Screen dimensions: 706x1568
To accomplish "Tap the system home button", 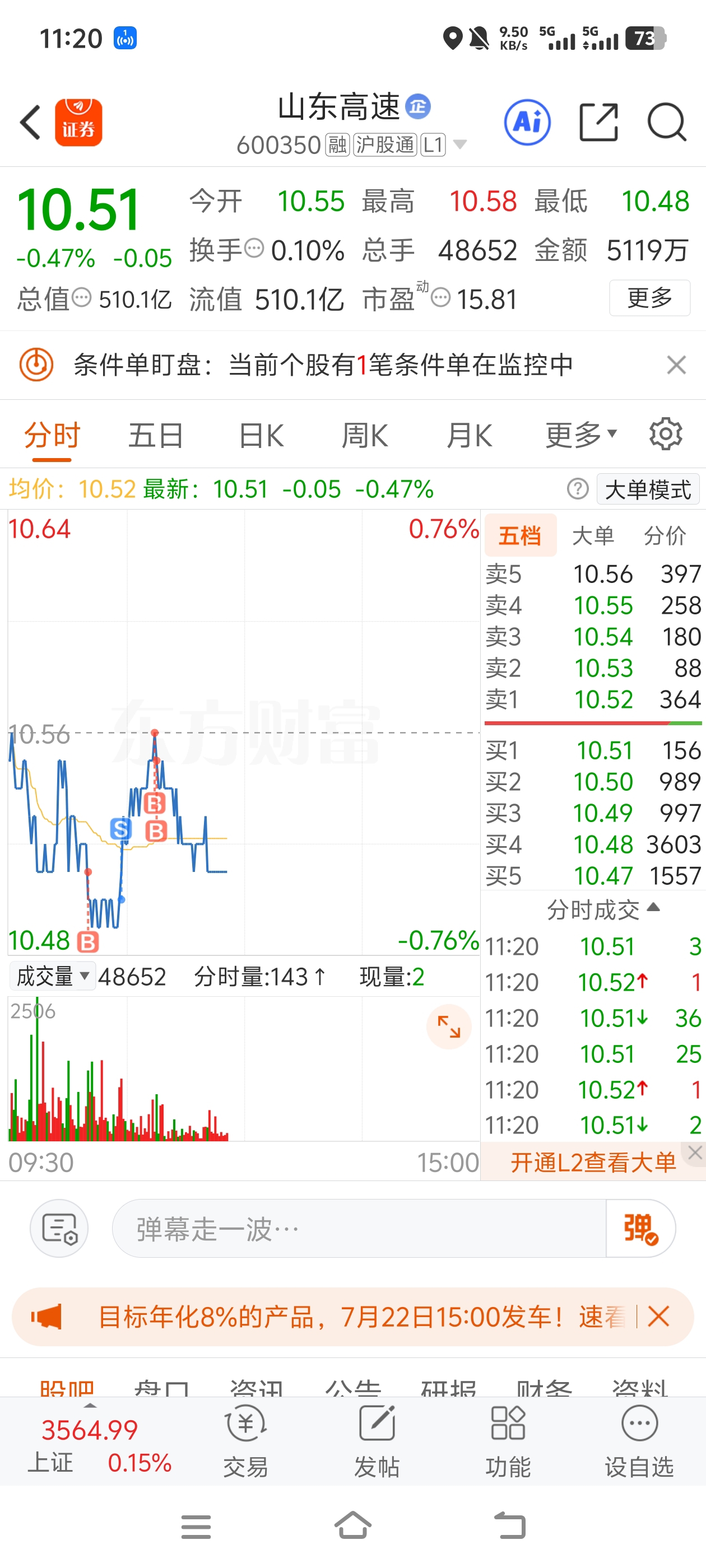I will (352, 1525).
